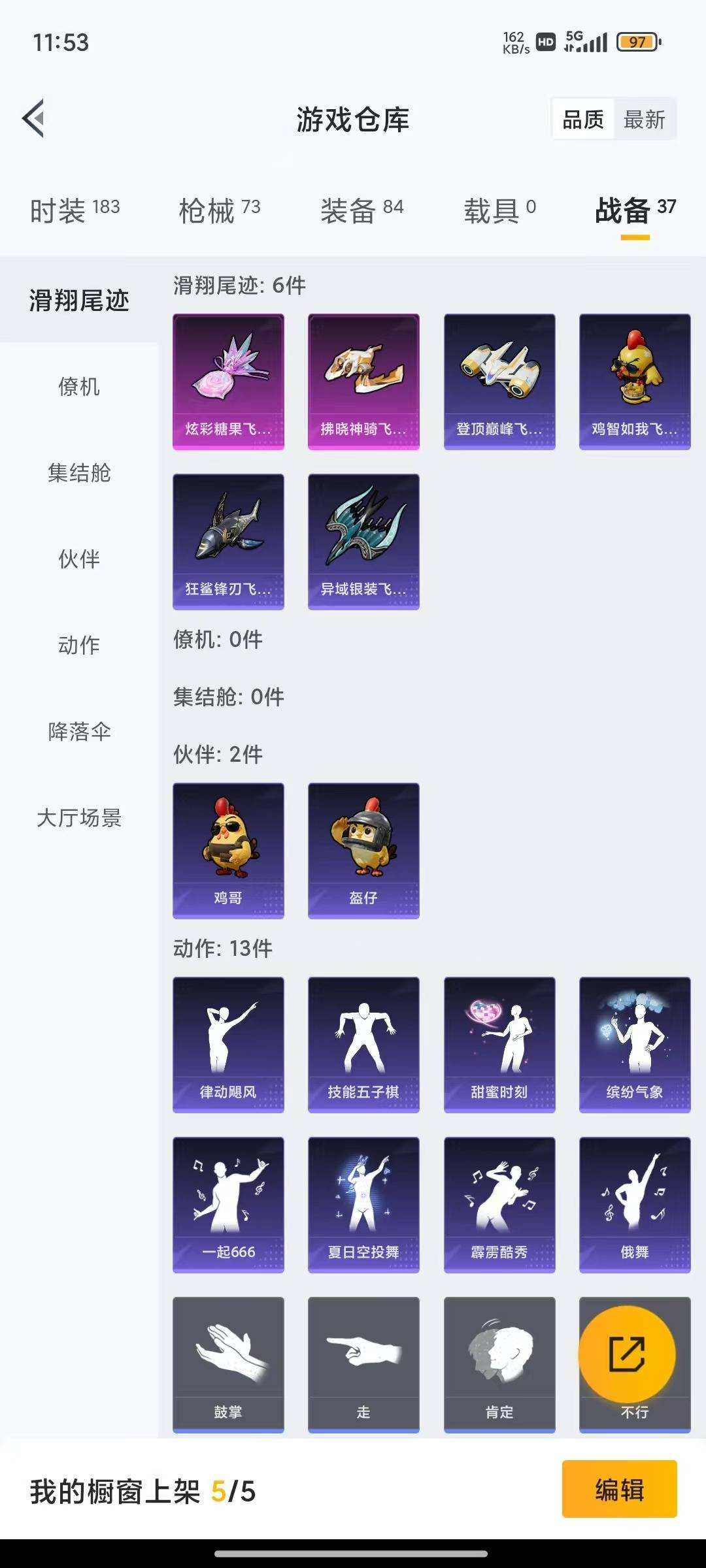Screen dimensions: 706x1568
Task: Open the 鼓掌 clapping emote icon
Action: (228, 1365)
